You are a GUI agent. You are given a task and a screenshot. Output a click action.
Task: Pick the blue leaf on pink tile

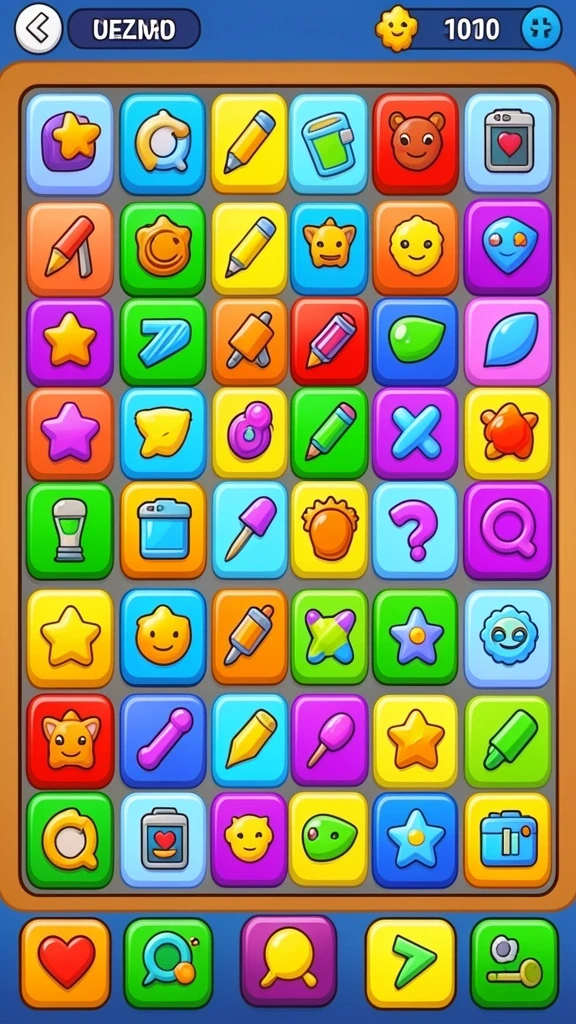(508, 342)
